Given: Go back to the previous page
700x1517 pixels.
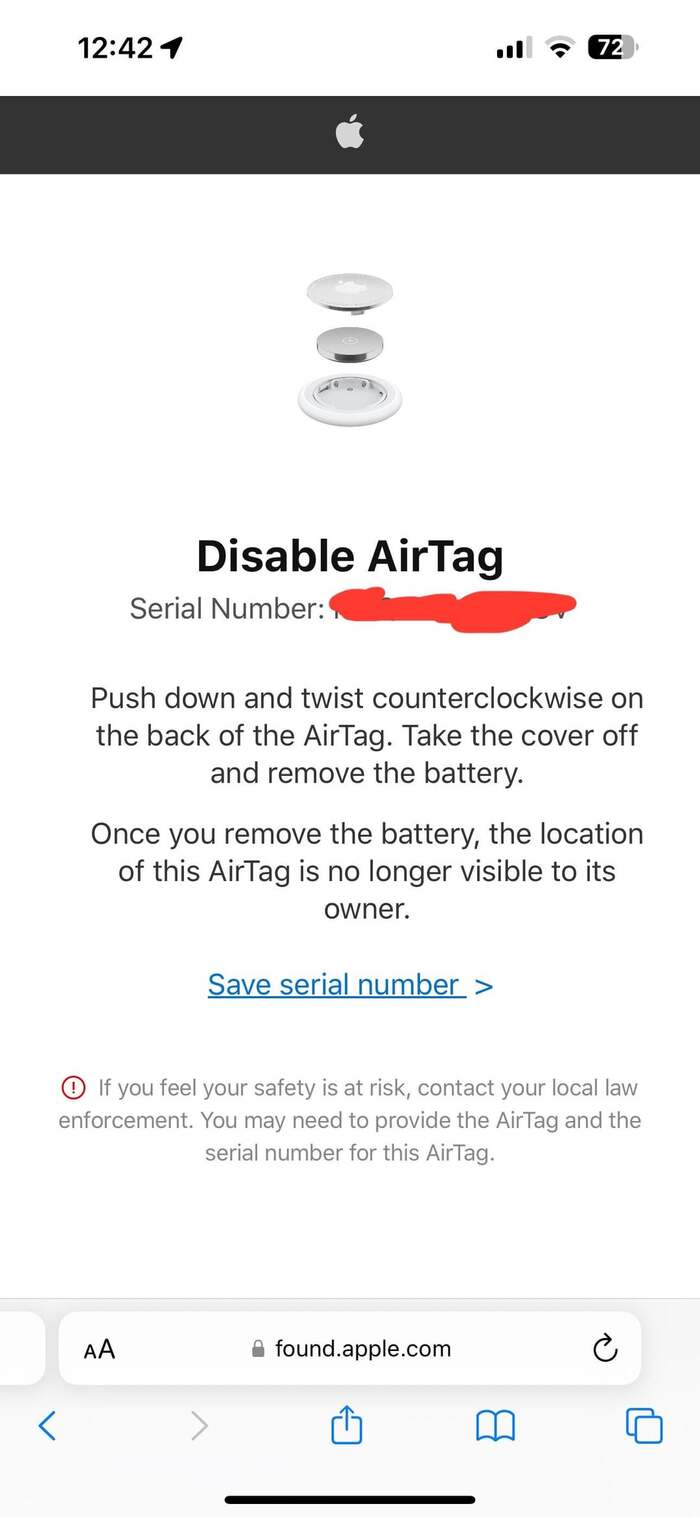Looking at the screenshot, I should click(47, 1426).
